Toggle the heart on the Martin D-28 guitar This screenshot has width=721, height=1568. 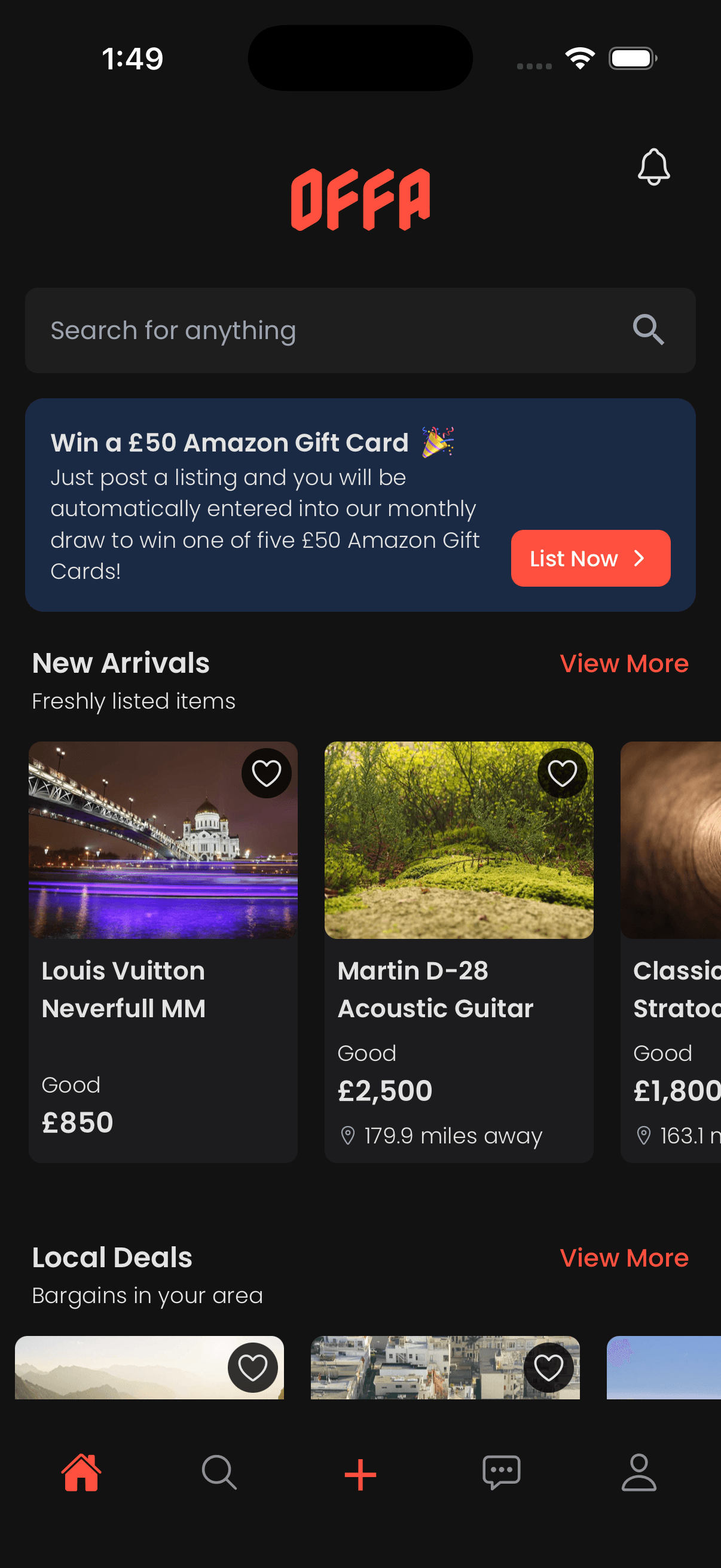(x=561, y=773)
